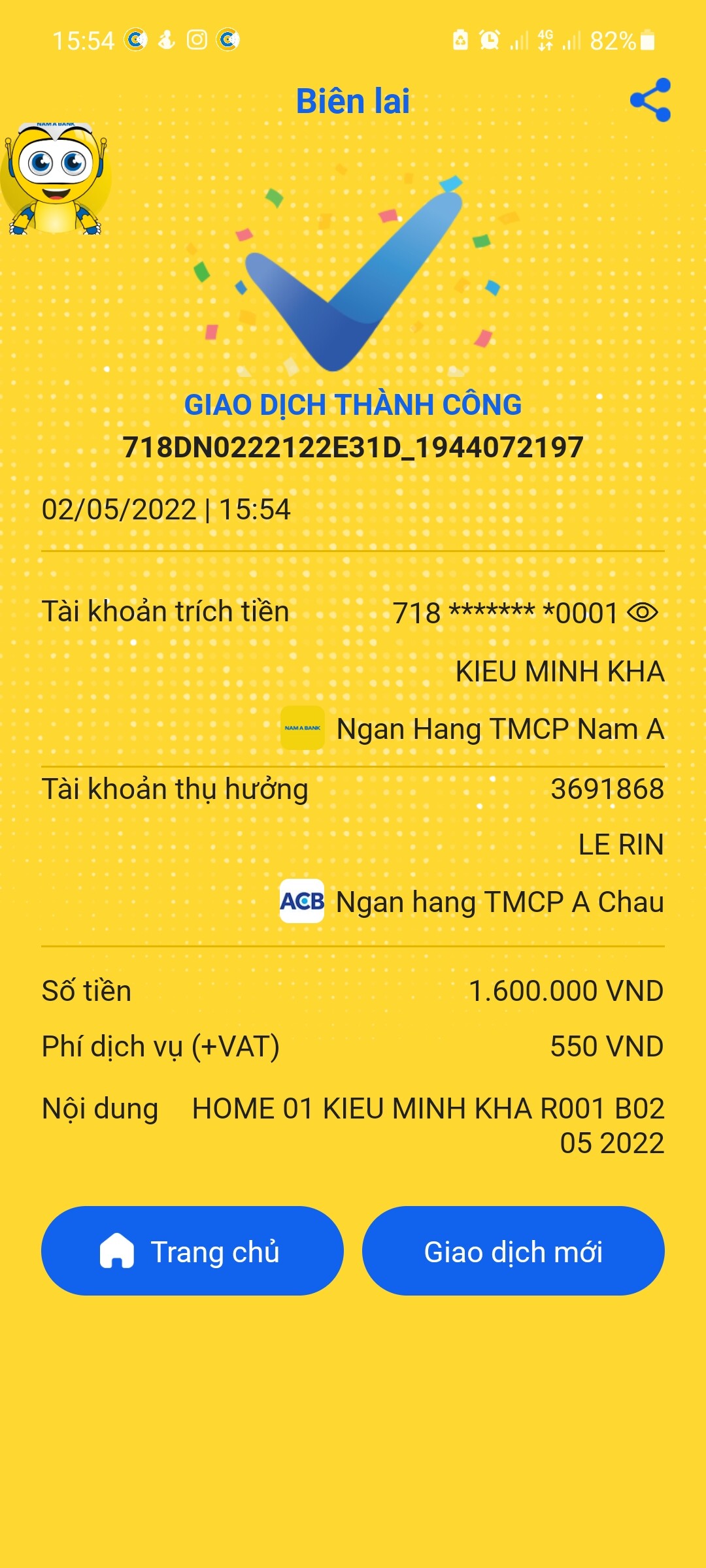Open the Nam A Bank mascot assistant
Viewport: 706px width, 1568px height.
[x=56, y=178]
